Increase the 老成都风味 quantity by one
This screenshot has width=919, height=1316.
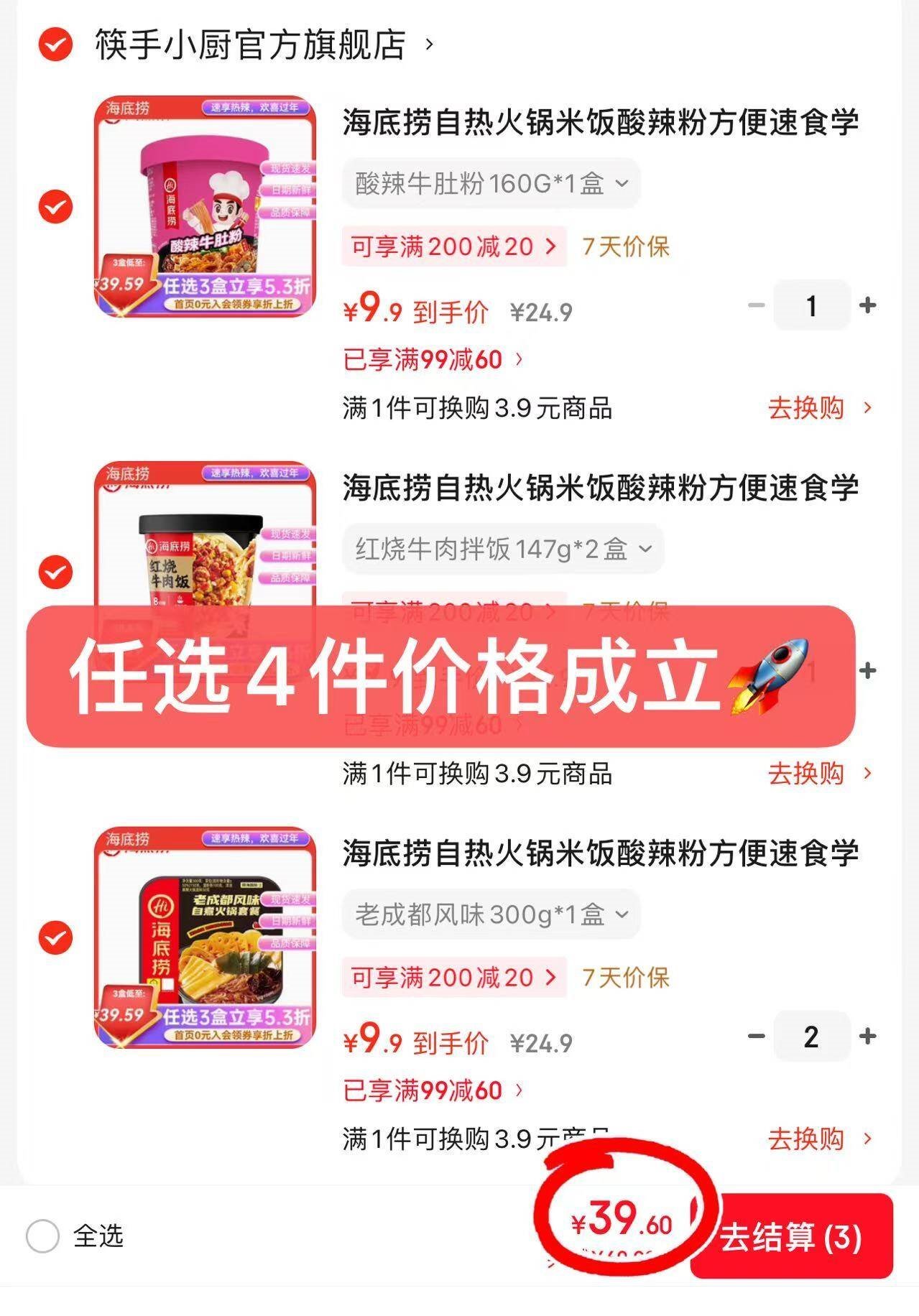(x=867, y=1036)
